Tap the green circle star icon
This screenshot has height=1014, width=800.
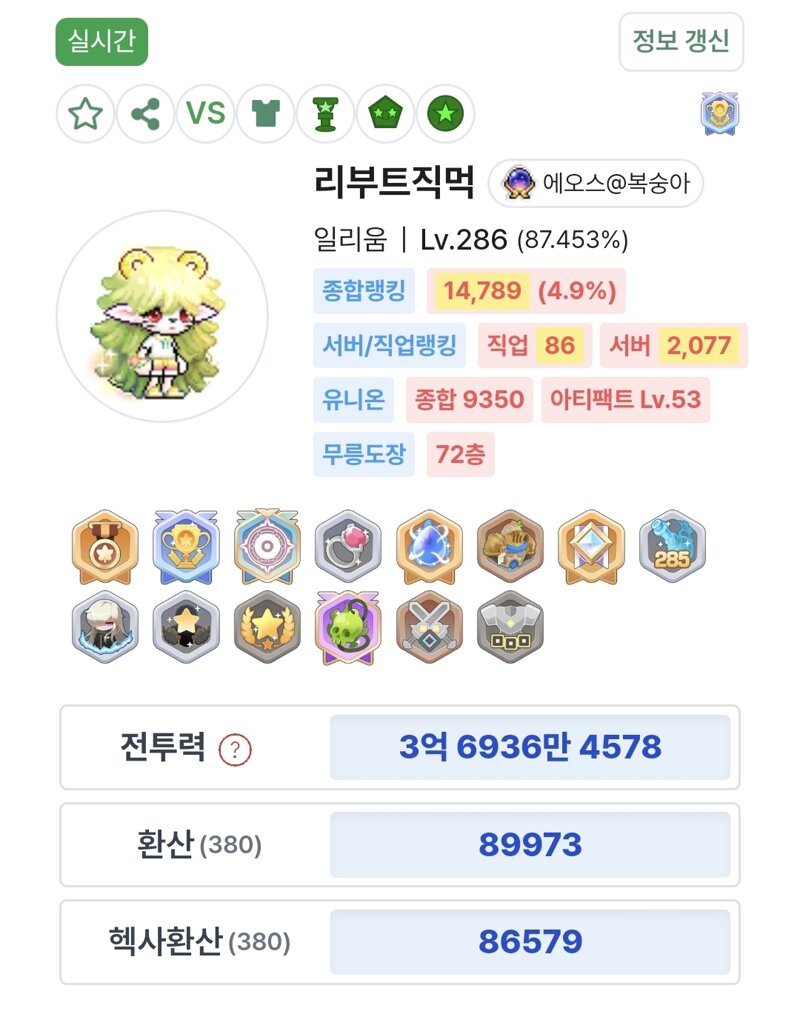tap(445, 114)
